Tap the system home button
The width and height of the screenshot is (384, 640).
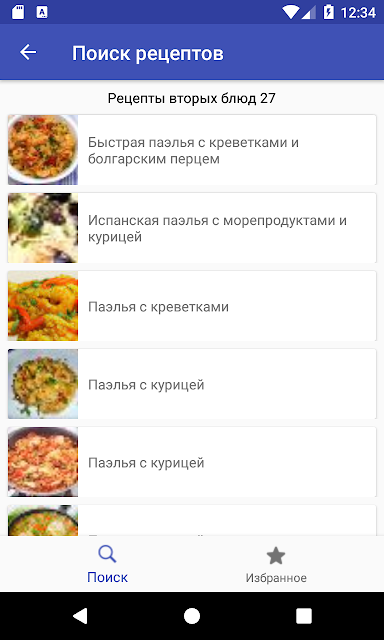(192, 616)
